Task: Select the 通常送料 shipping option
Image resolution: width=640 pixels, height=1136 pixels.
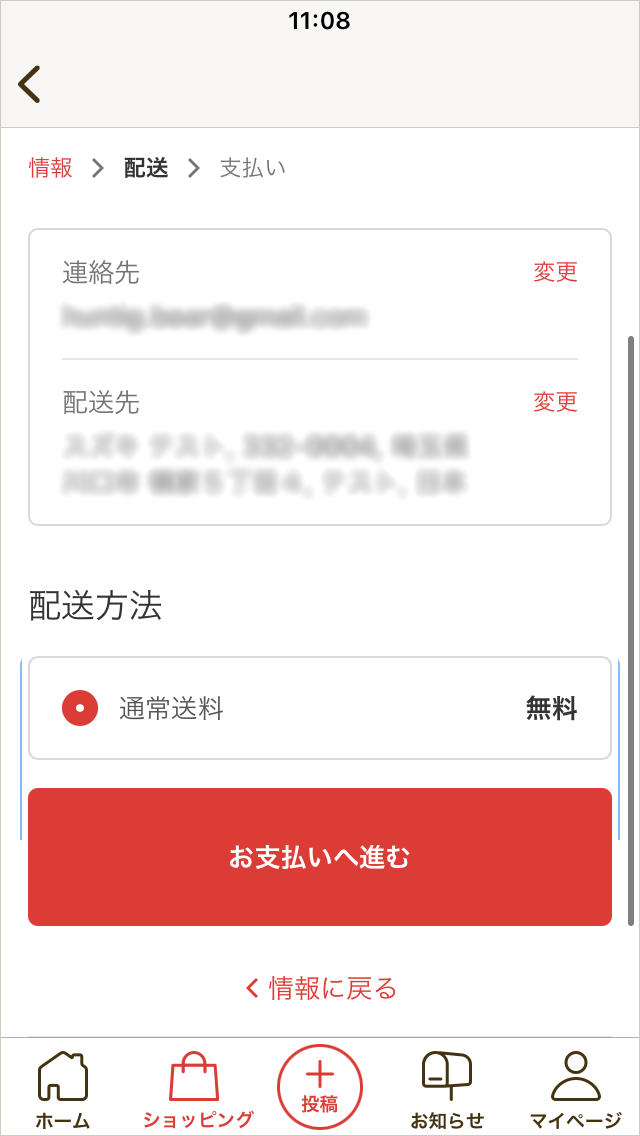Action: point(80,709)
